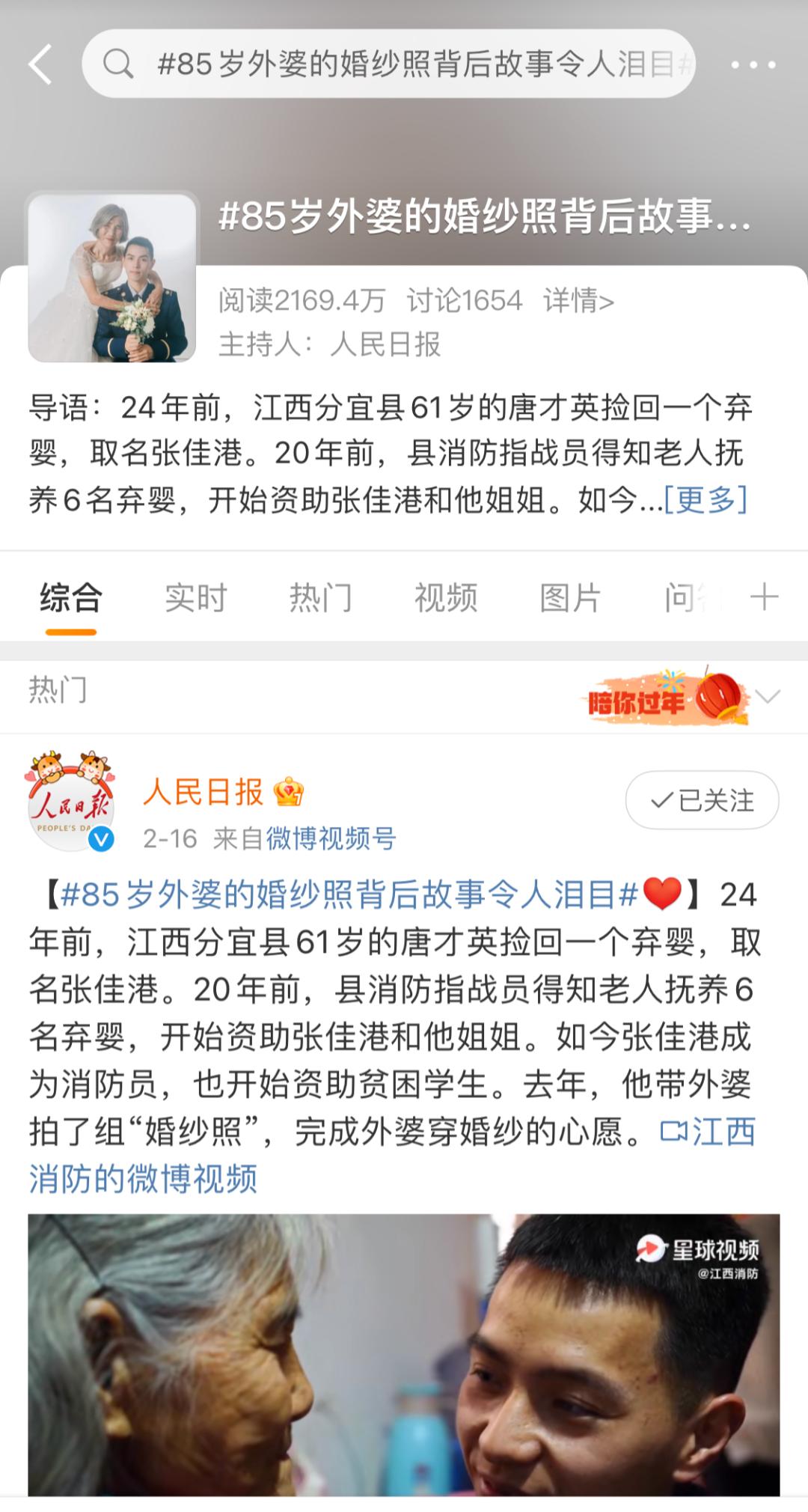View topic 详情 details
The height and width of the screenshot is (1512, 808).
(578, 301)
